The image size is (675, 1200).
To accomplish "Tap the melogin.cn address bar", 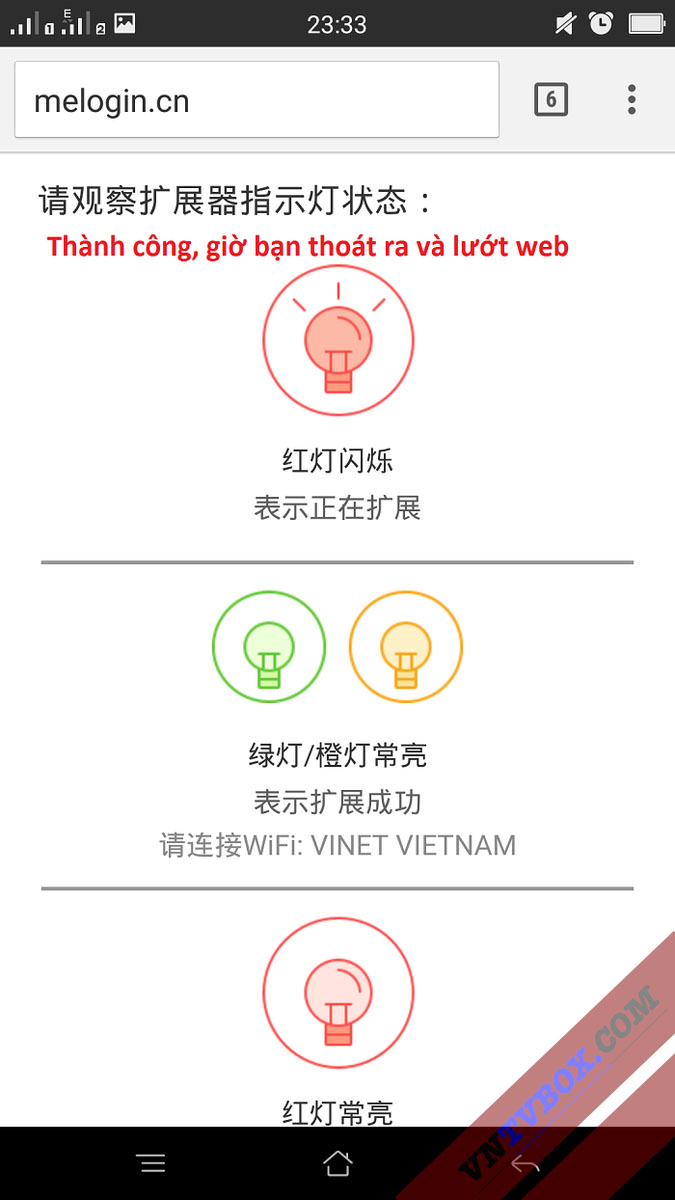I will [256, 100].
